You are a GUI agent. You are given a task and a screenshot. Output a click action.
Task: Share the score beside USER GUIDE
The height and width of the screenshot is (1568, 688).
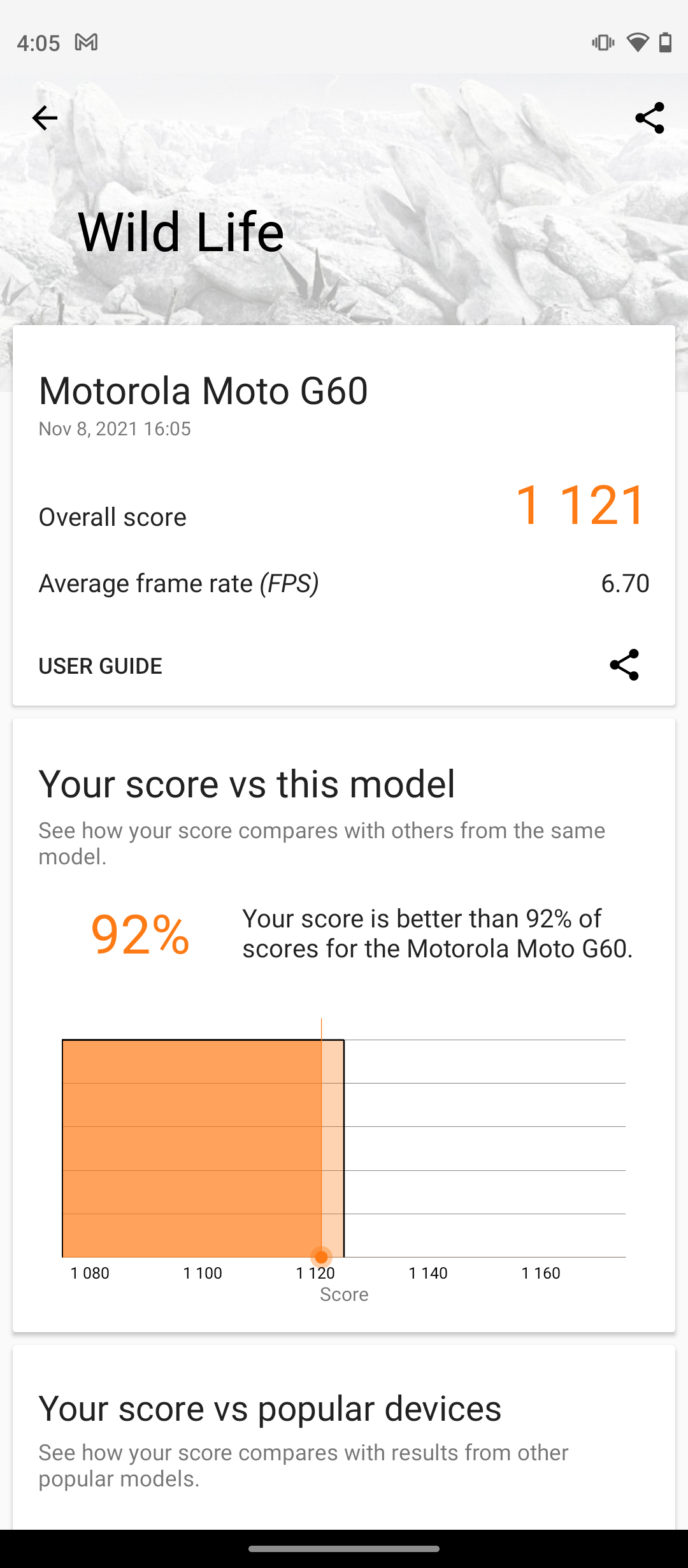624,665
